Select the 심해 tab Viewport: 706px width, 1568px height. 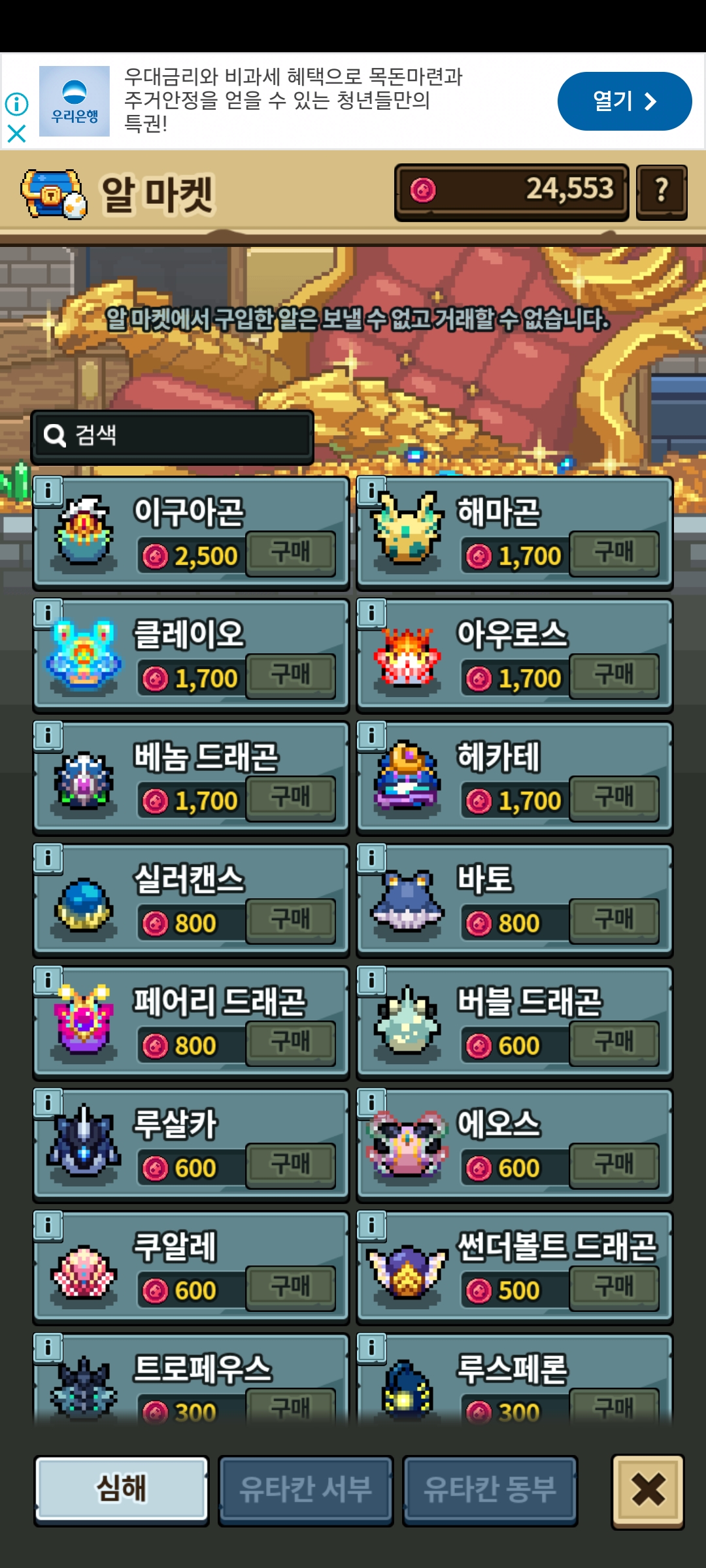tap(122, 1490)
